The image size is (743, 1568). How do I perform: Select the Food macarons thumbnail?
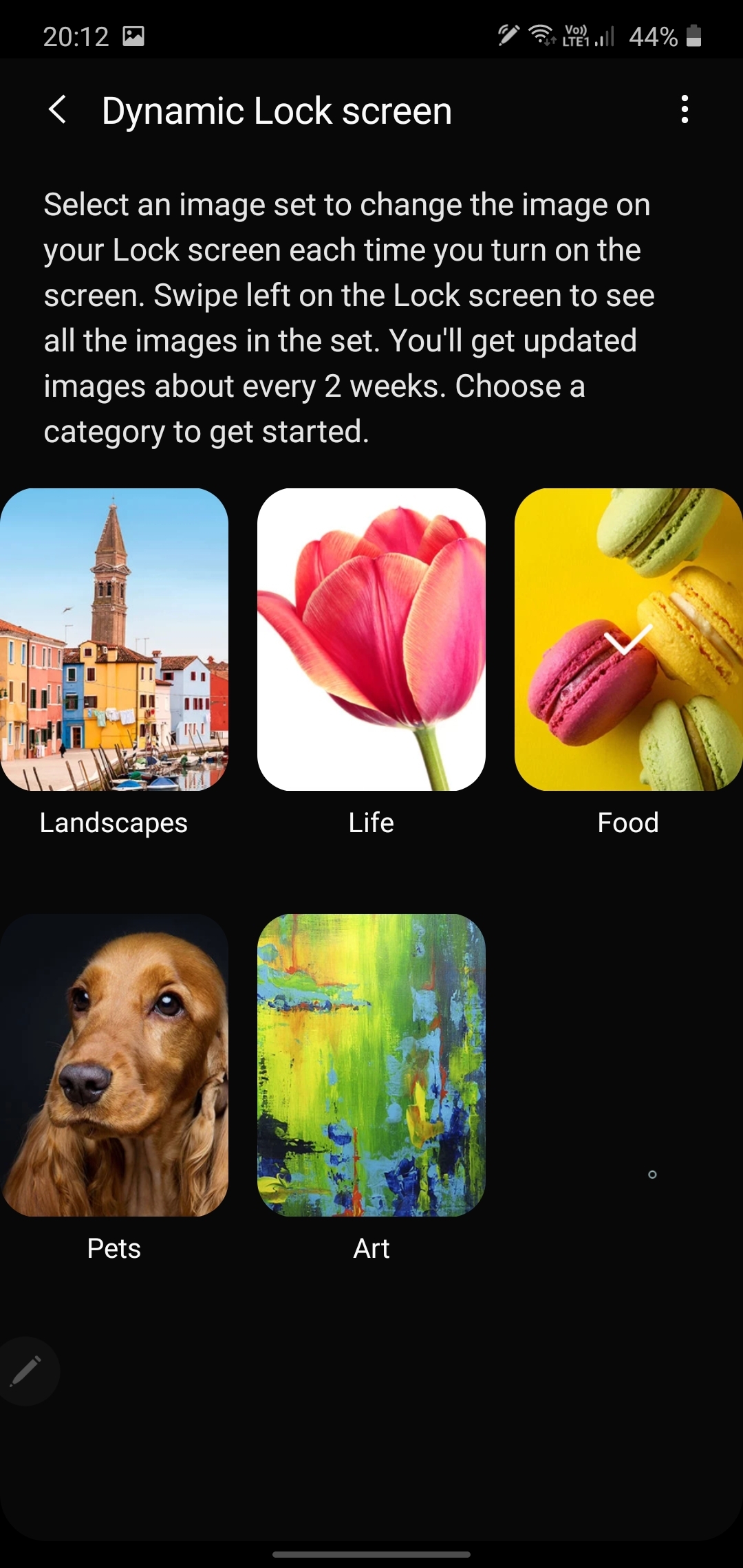pyautogui.click(x=628, y=640)
